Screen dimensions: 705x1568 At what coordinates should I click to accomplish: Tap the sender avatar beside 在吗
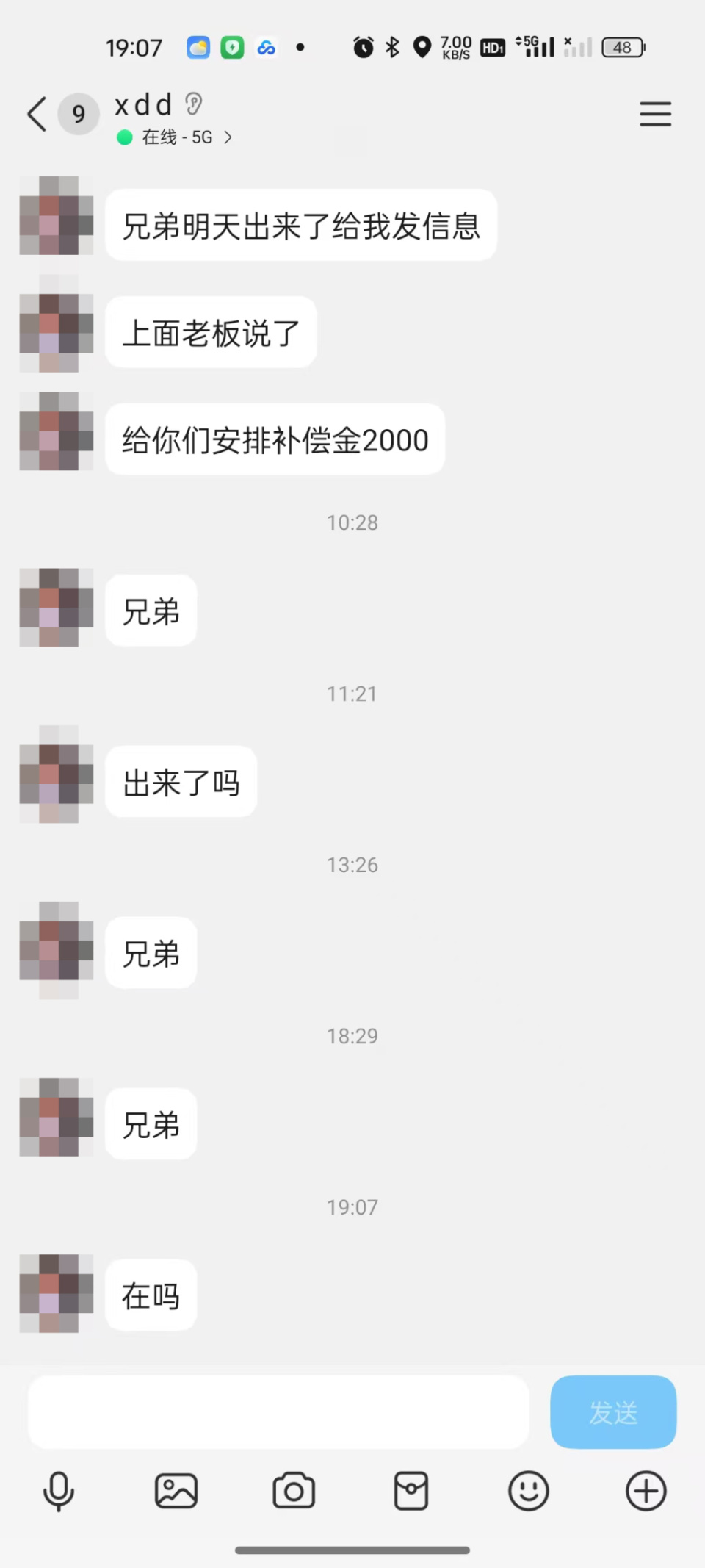pyautogui.click(x=55, y=1295)
